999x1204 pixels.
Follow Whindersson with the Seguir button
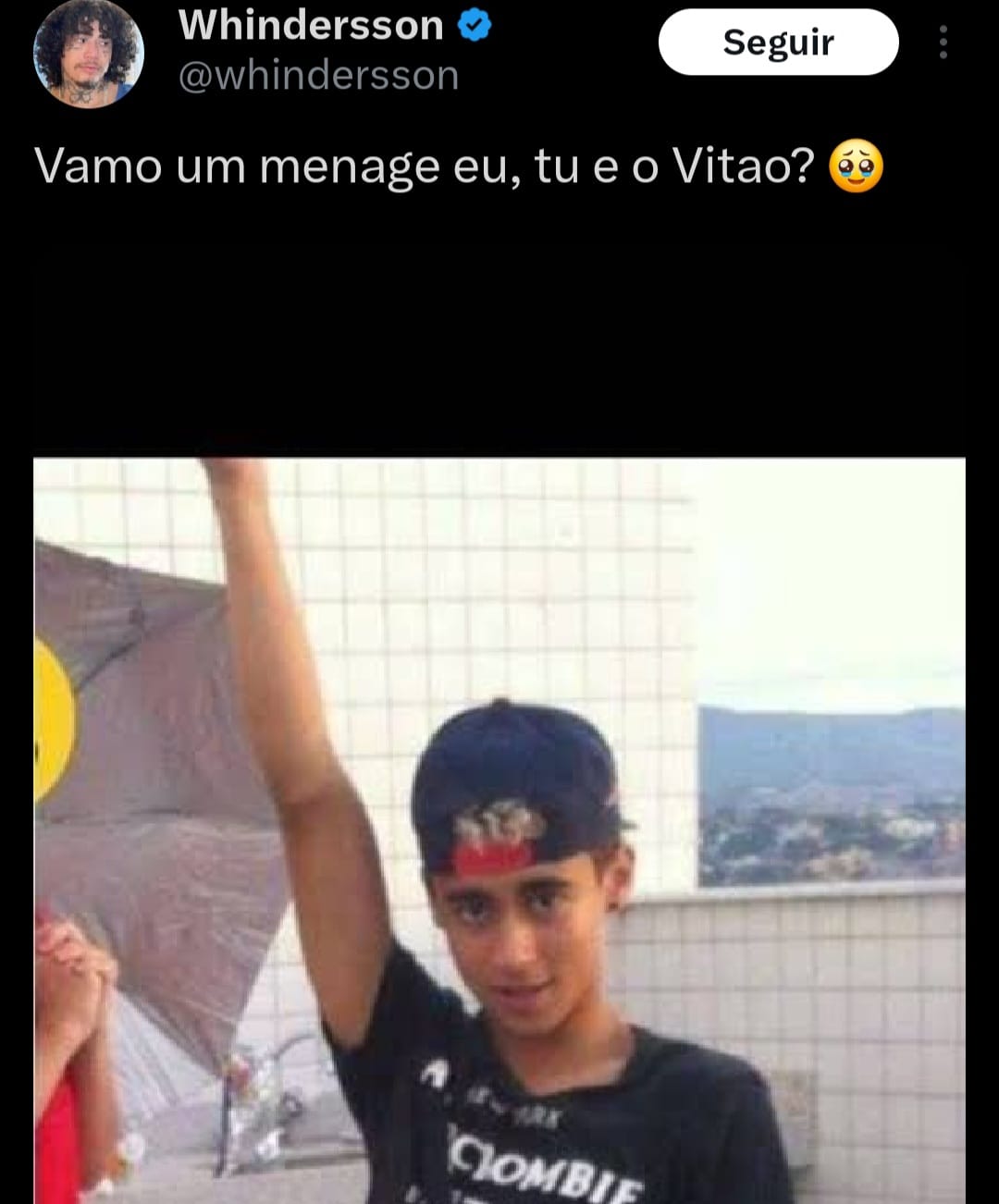(x=778, y=43)
